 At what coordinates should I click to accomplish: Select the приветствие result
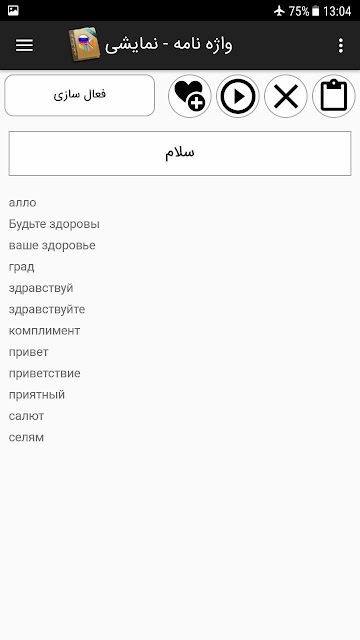click(44, 373)
